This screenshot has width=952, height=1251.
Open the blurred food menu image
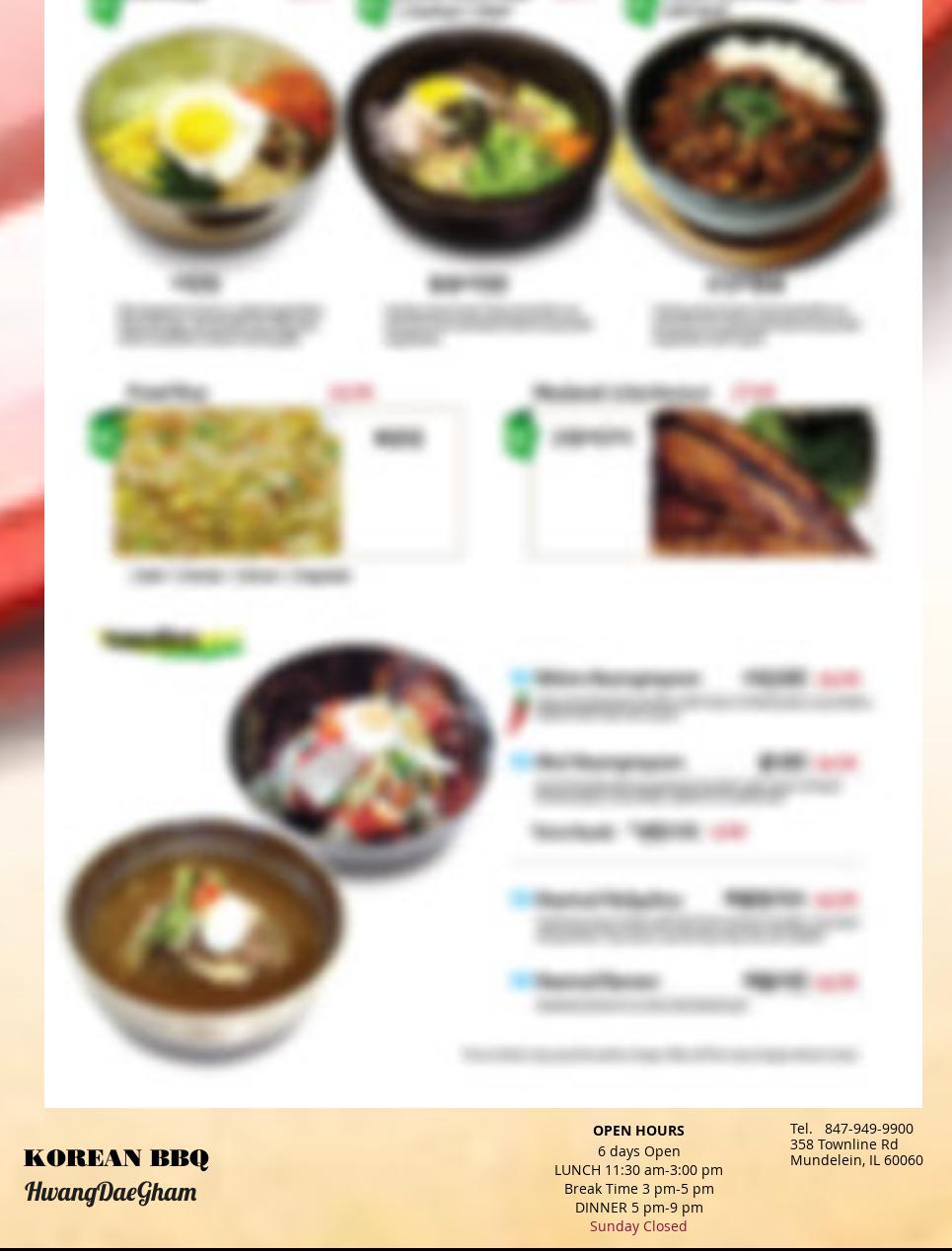coord(482,552)
